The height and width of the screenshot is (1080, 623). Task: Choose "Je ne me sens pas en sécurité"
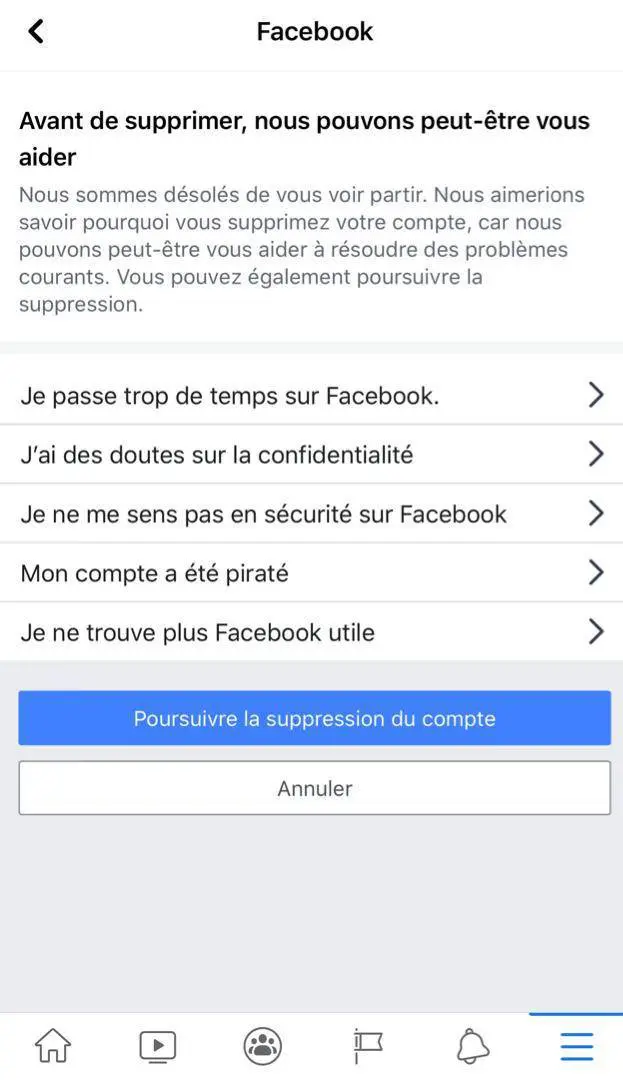click(x=311, y=514)
